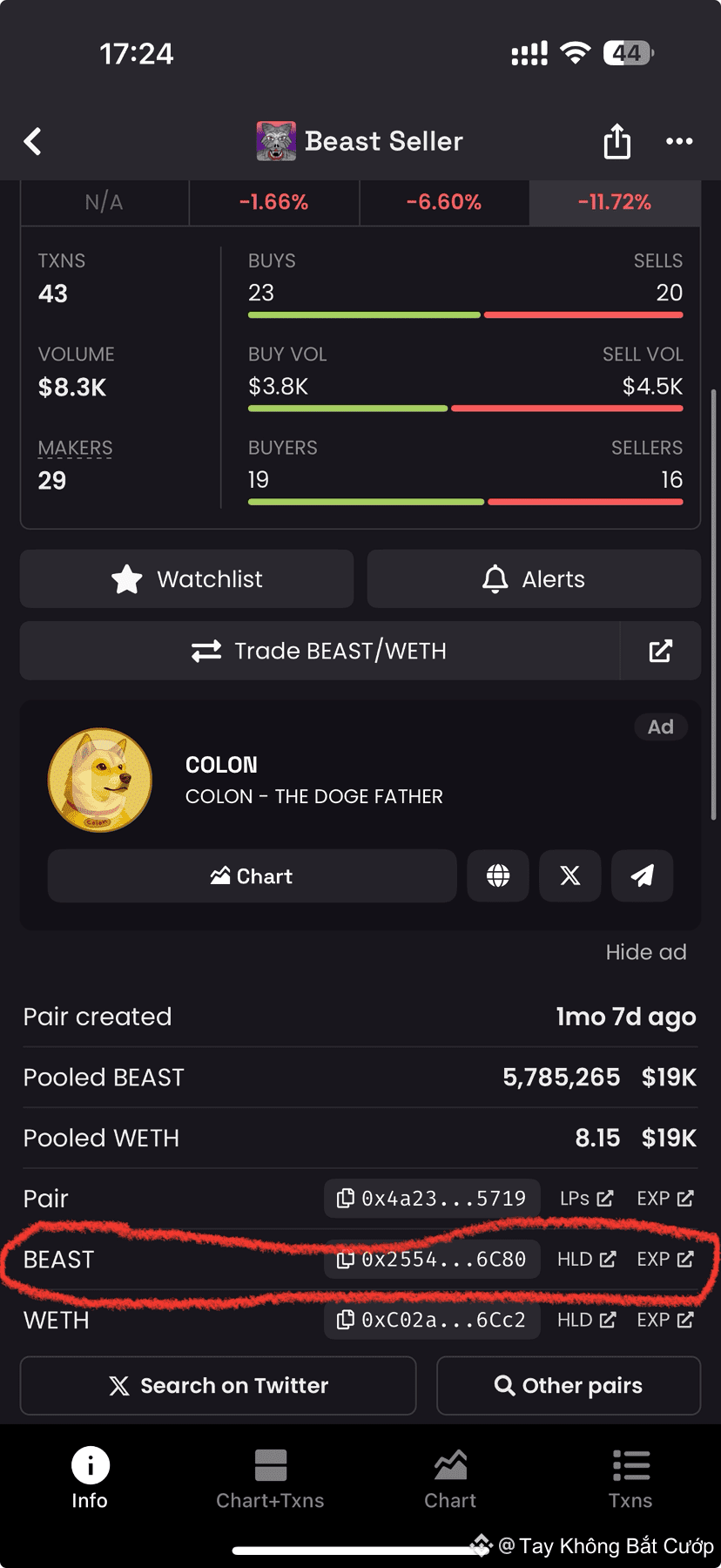721x1568 pixels.
Task: Open COLON website via globe icon
Action: (x=498, y=875)
